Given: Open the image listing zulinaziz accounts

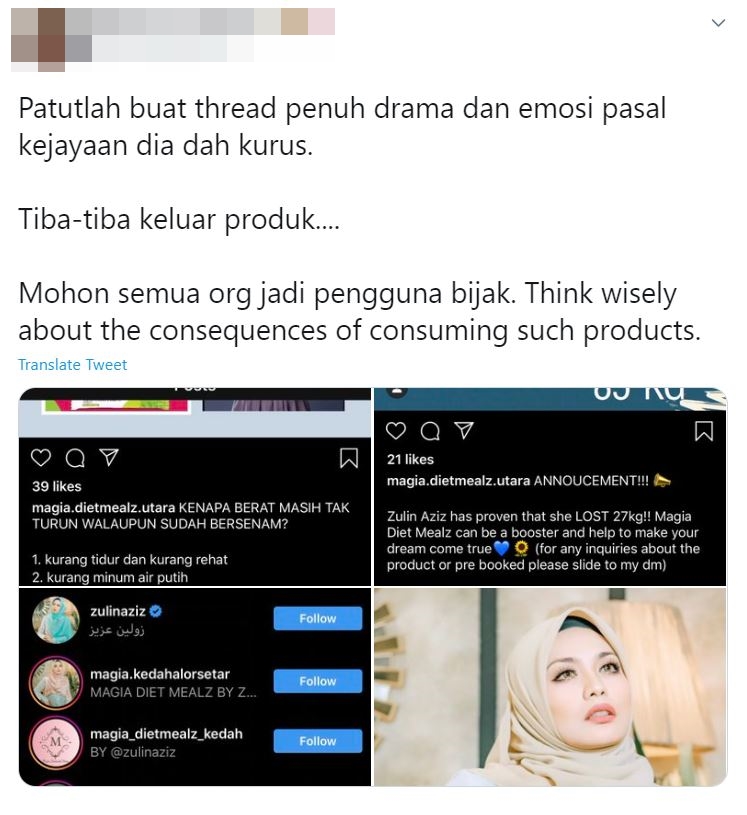Looking at the screenshot, I should (x=195, y=687).
